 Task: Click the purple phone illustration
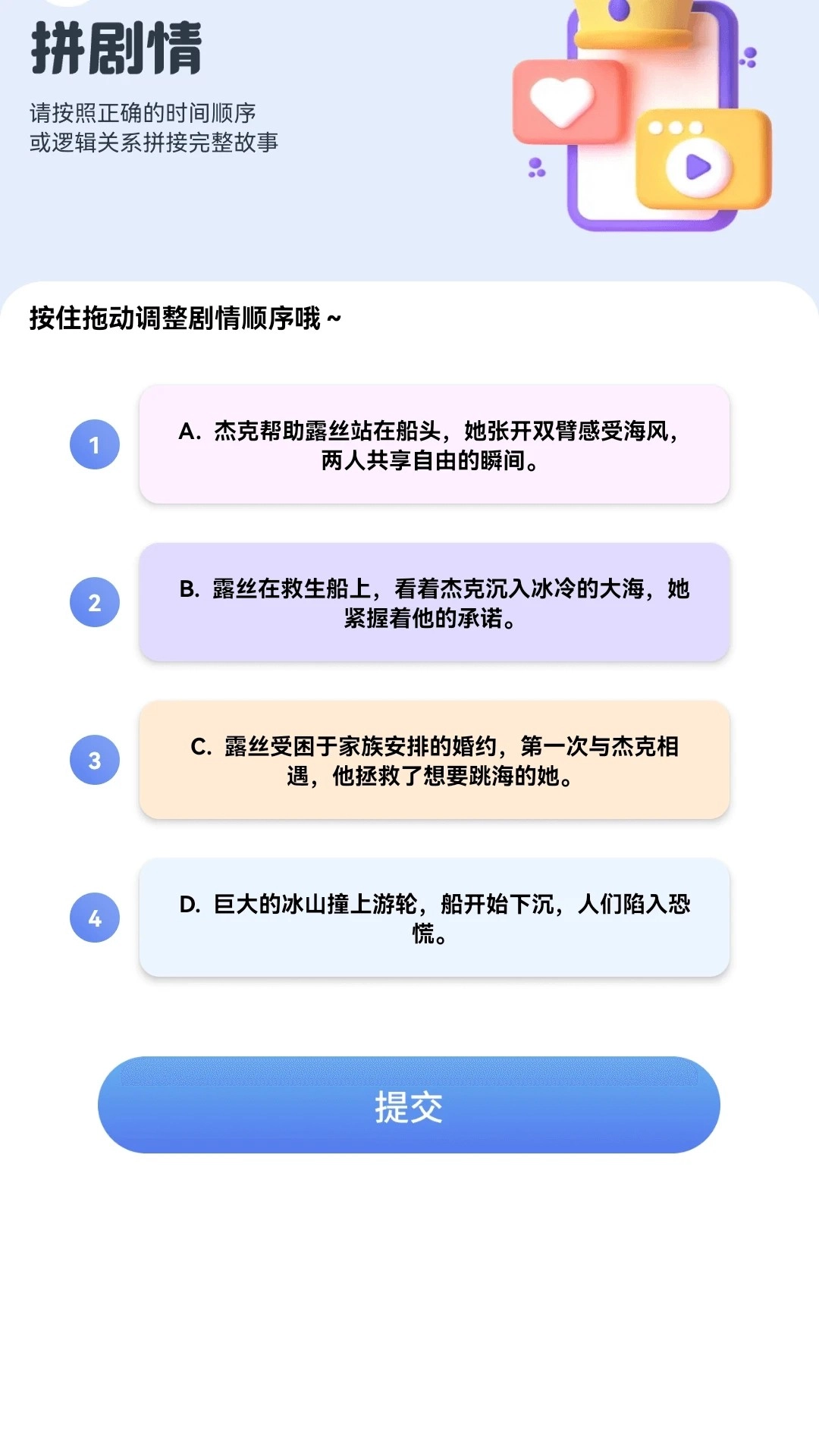point(652,121)
